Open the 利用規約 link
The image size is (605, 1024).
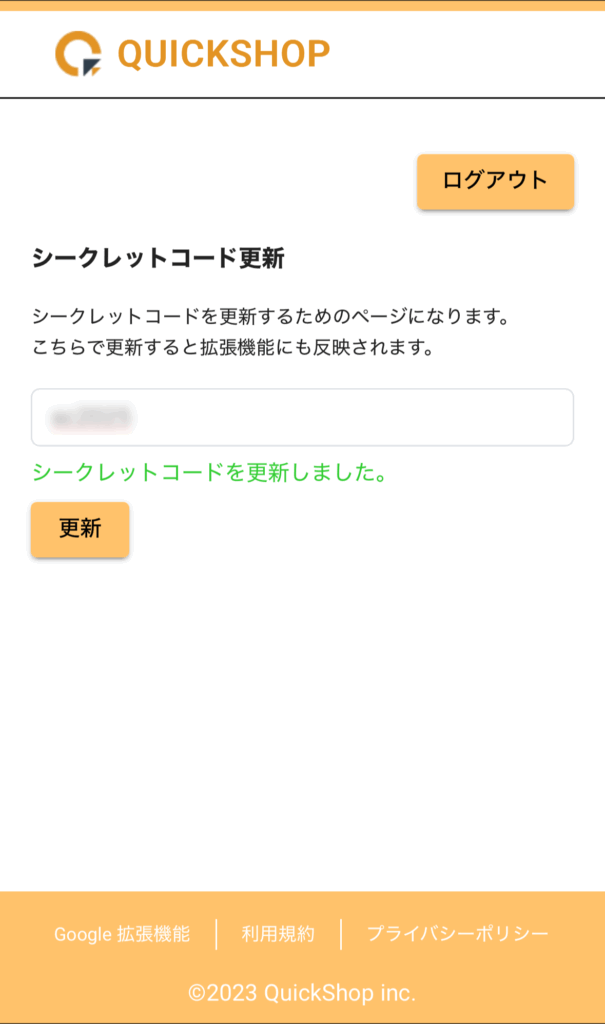point(278,934)
